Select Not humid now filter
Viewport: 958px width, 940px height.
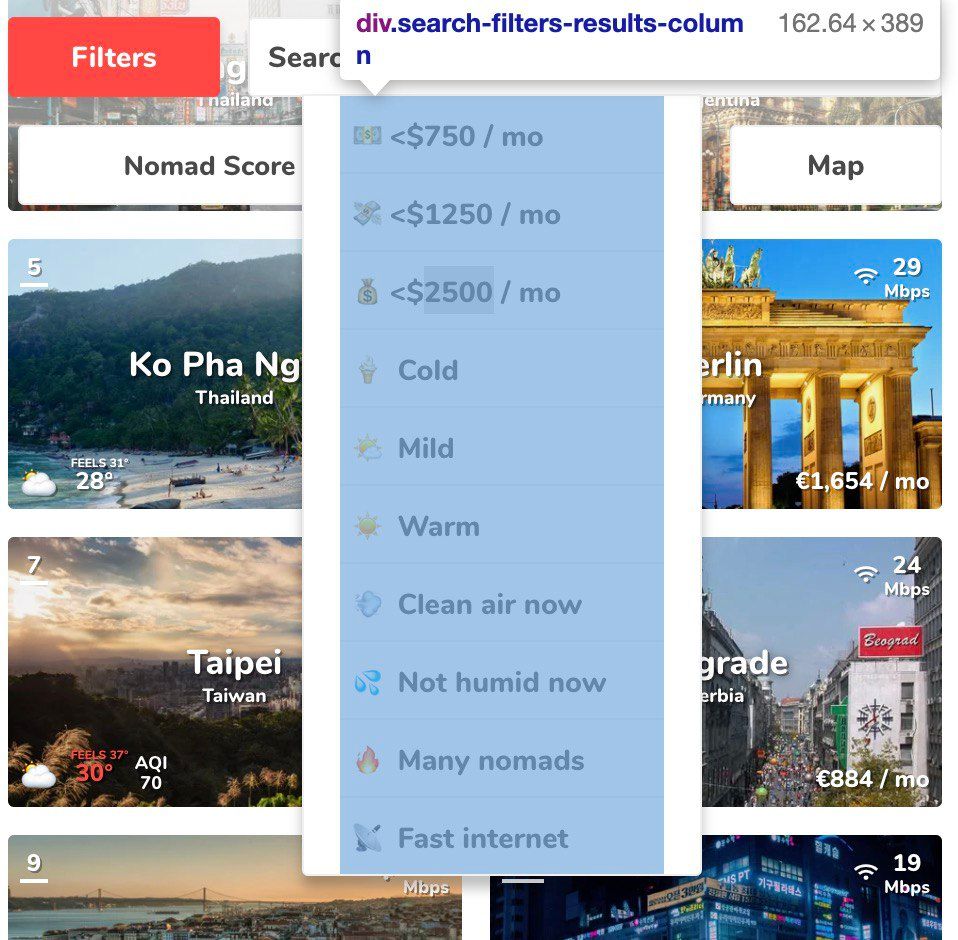click(x=500, y=682)
